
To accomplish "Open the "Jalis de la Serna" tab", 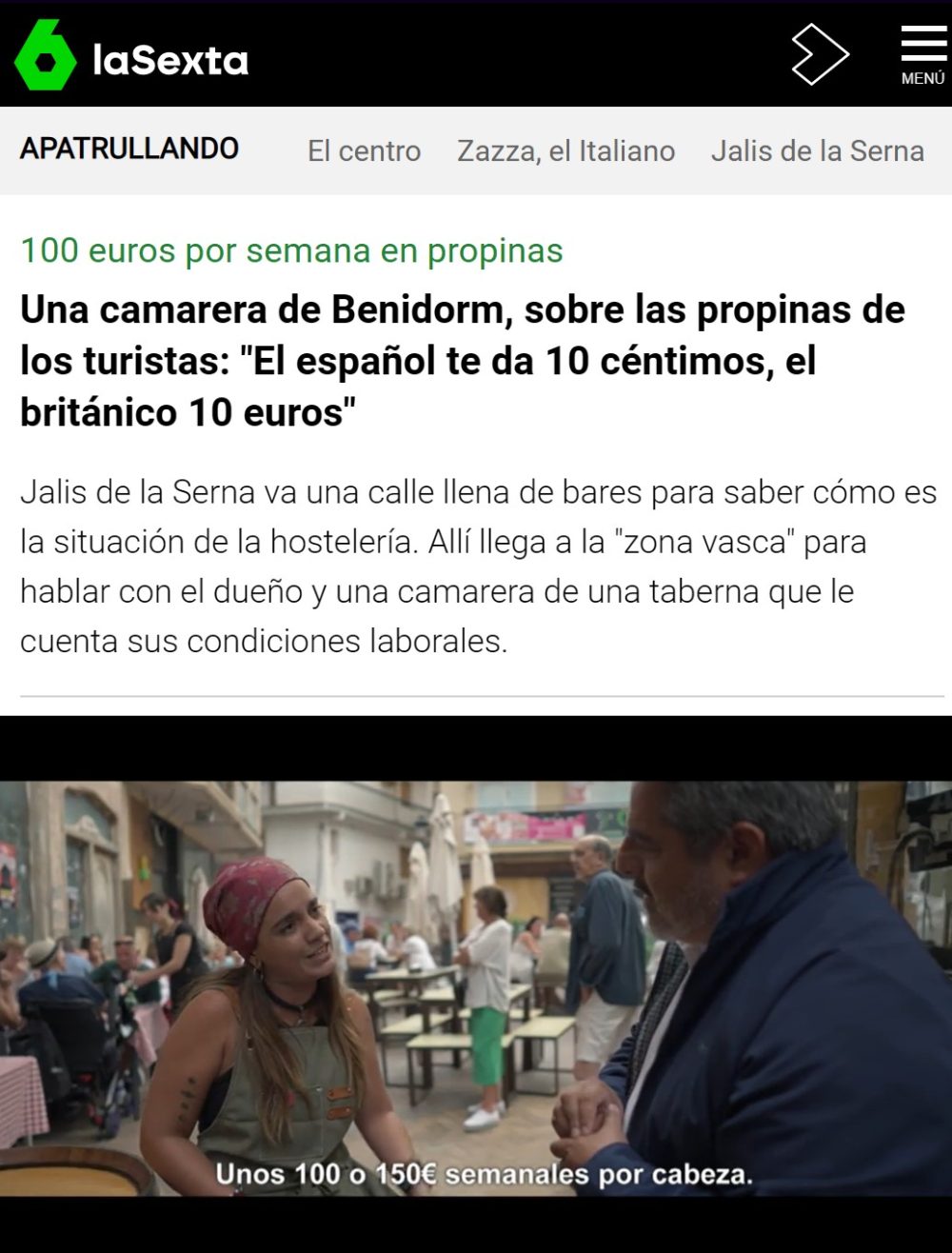I will 817,150.
